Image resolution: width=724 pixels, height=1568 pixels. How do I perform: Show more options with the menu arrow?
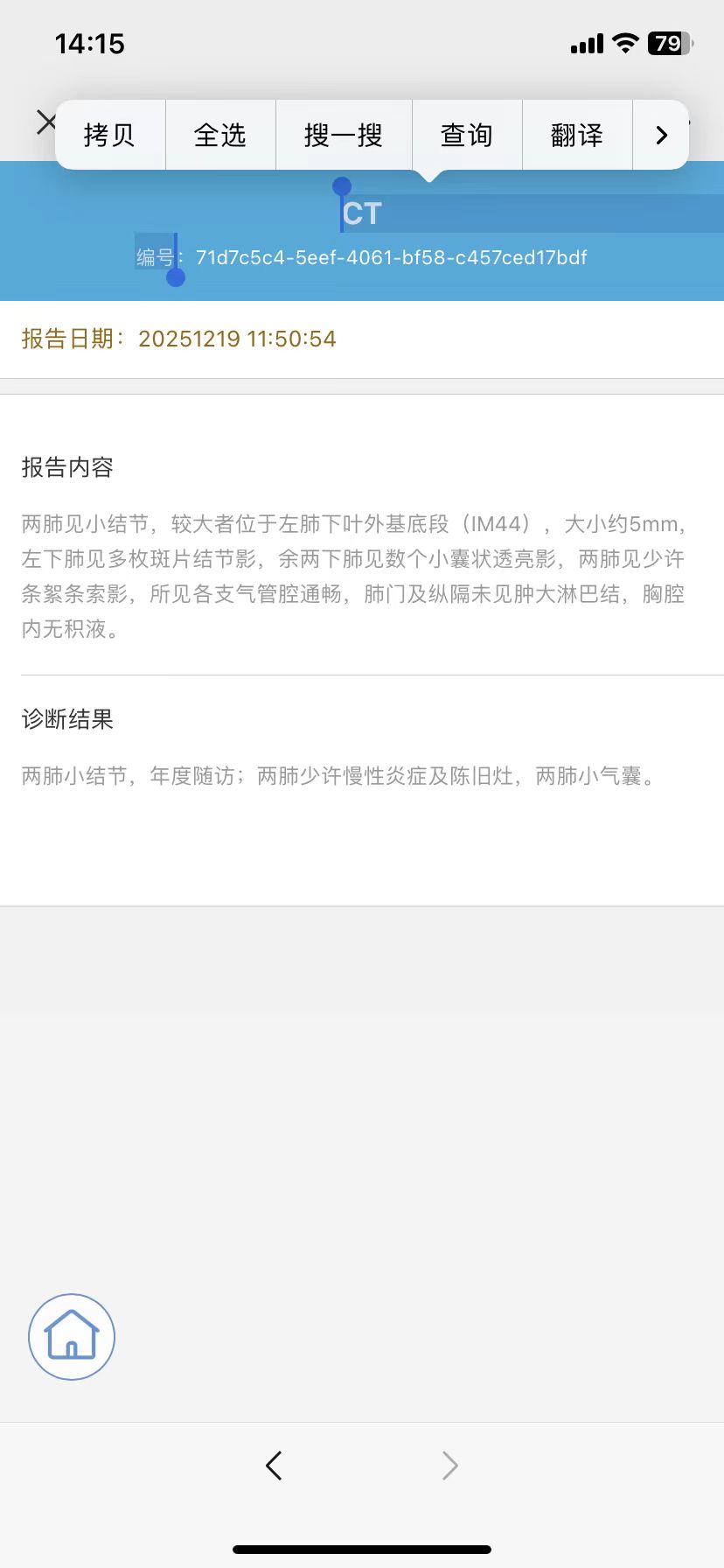click(x=661, y=136)
